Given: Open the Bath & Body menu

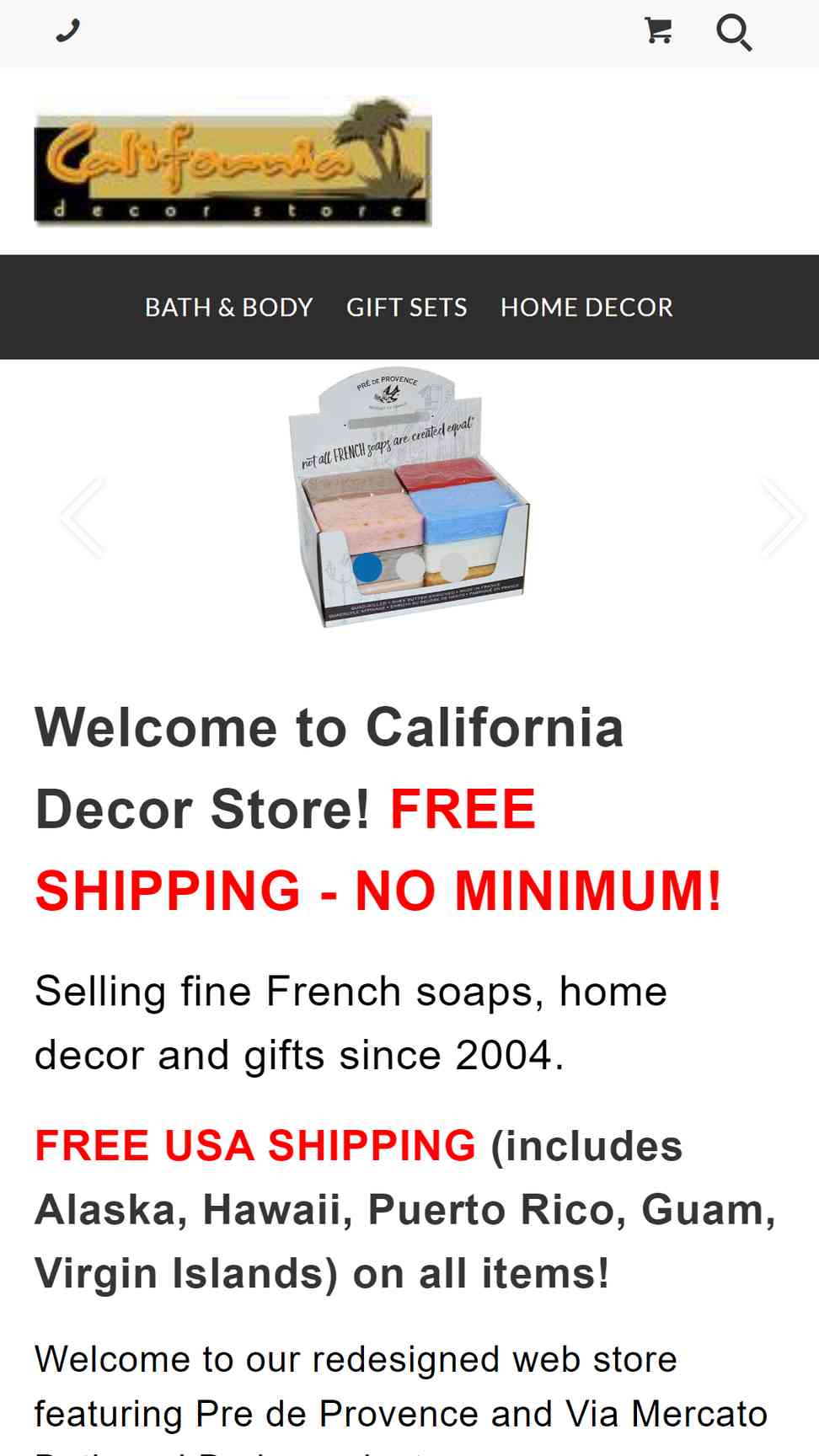Looking at the screenshot, I should 228,308.
